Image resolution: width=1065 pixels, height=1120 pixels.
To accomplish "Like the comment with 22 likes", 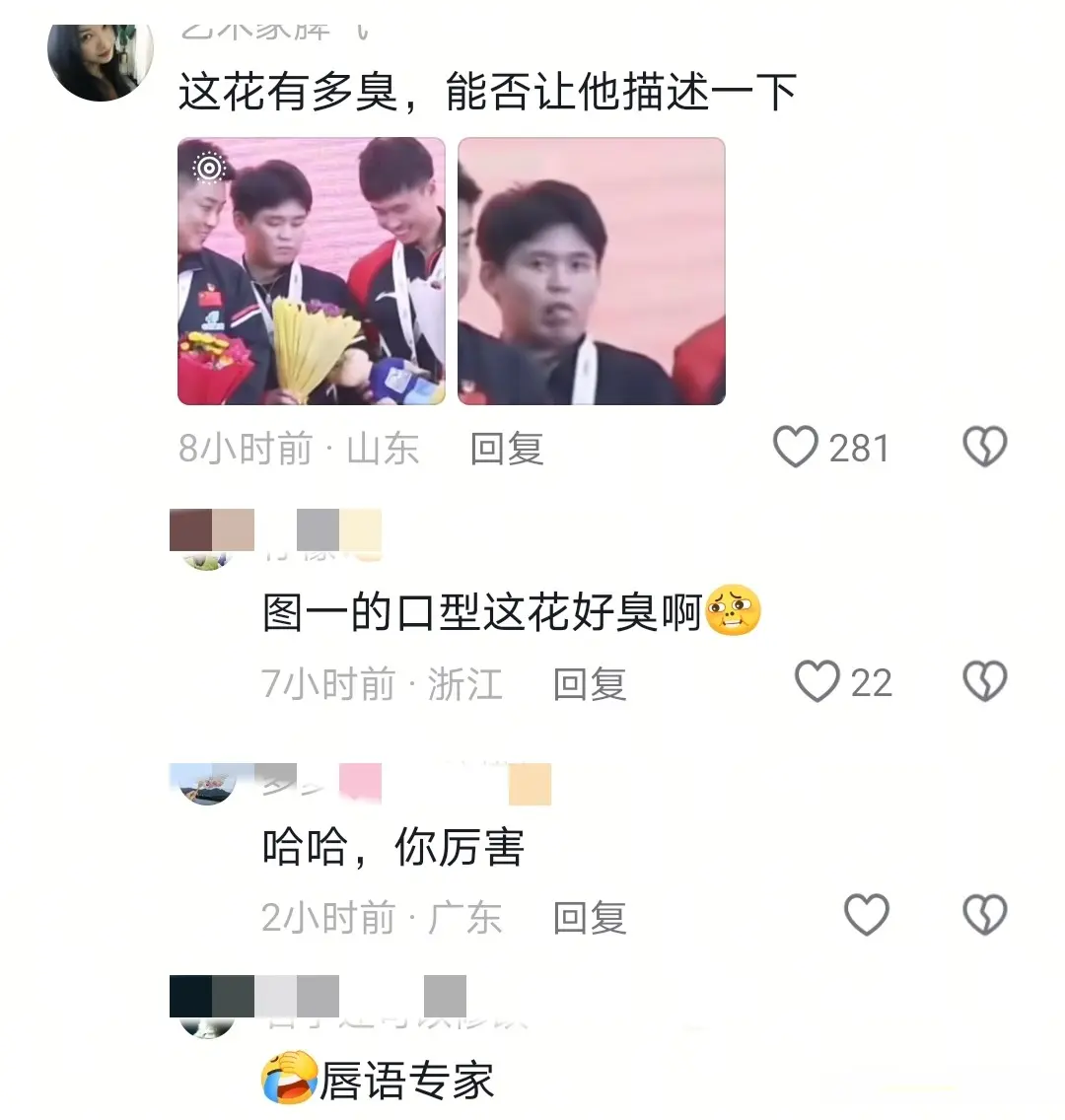I will click(x=817, y=682).
